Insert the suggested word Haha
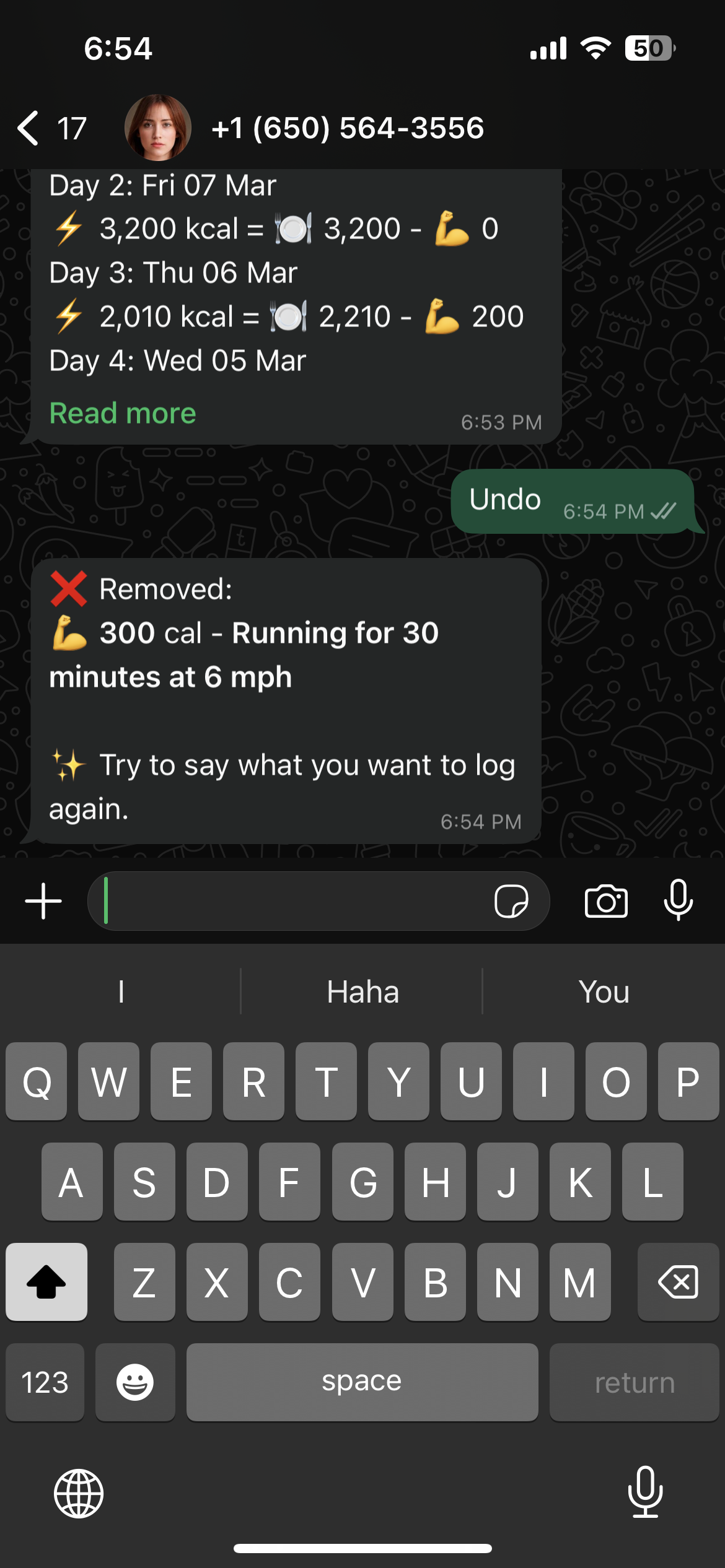Screen dimensions: 725x1568 pos(362,991)
